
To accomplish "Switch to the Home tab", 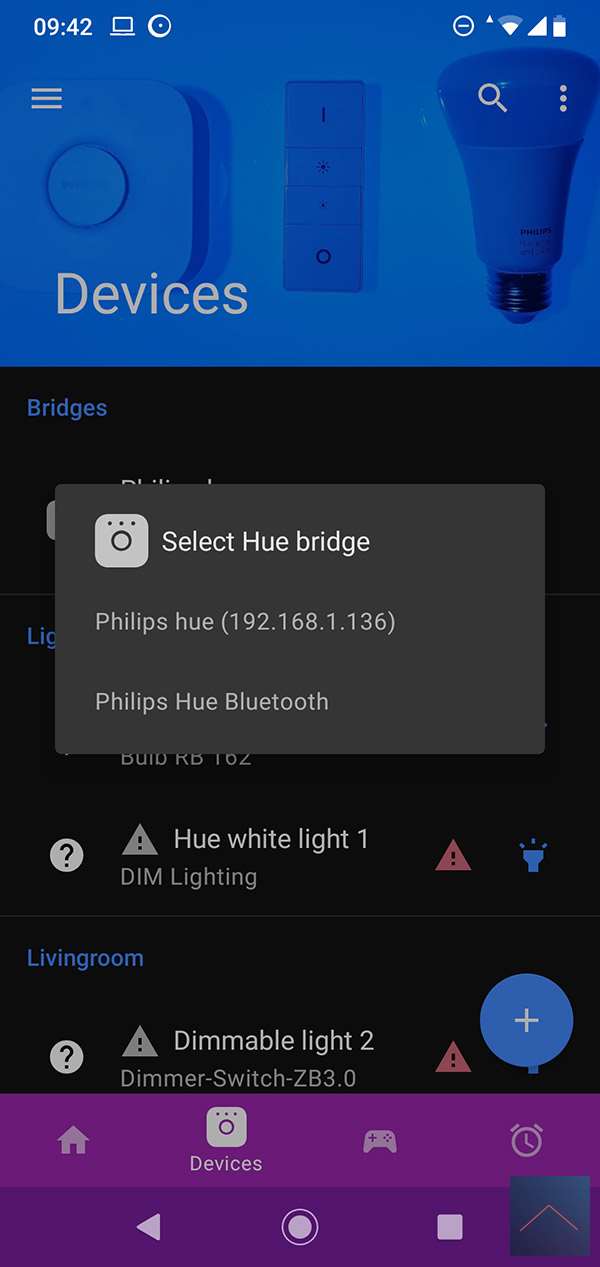I will [x=74, y=1140].
